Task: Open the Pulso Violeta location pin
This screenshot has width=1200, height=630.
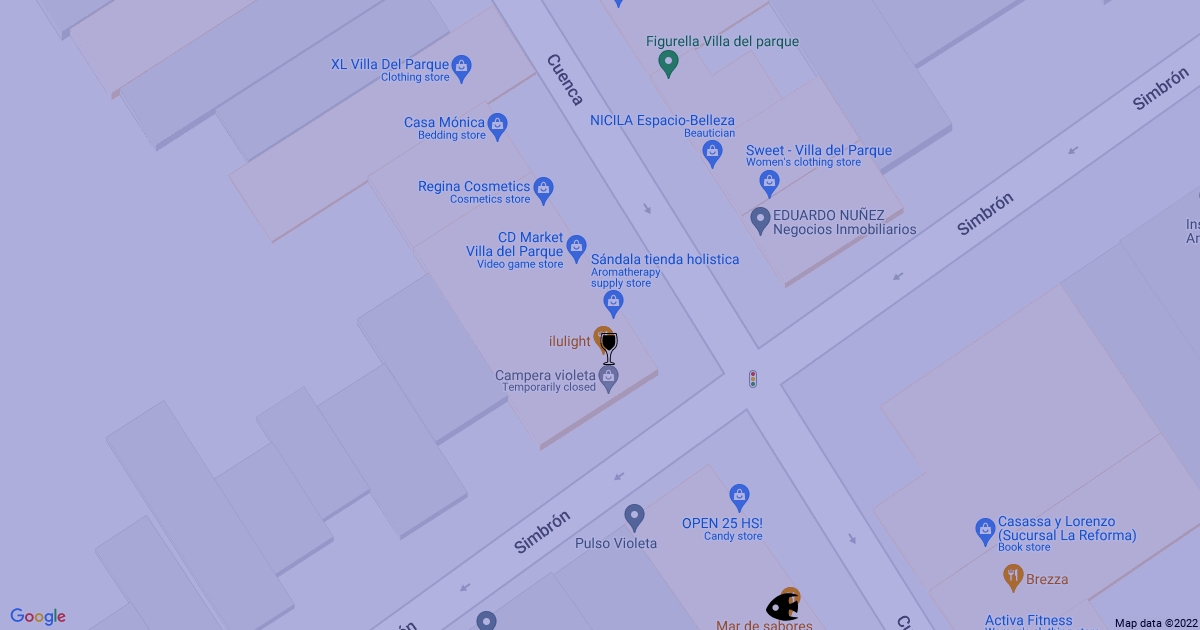Action: tap(633, 516)
